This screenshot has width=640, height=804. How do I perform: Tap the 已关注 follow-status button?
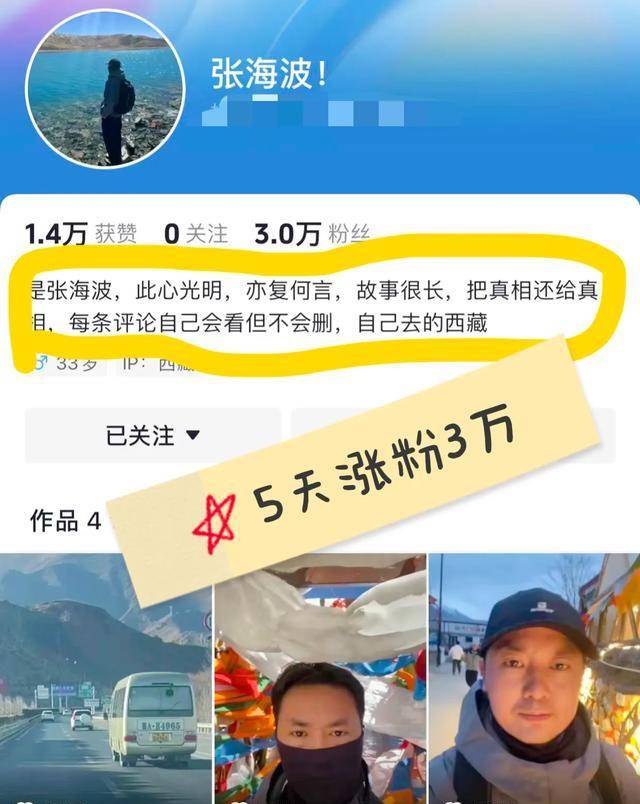pos(152,435)
